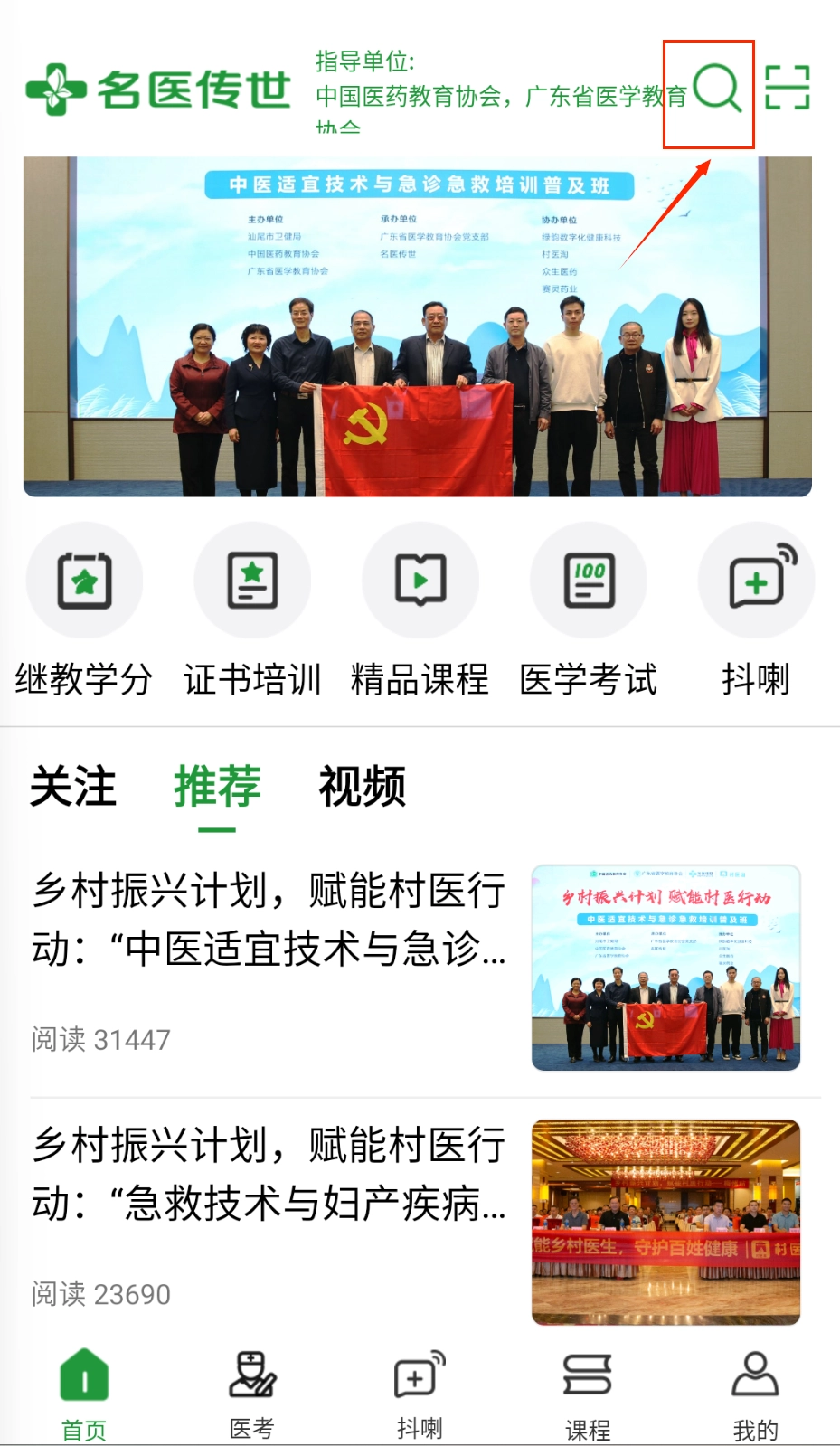Image resolution: width=840 pixels, height=1446 pixels.
Task: Switch to the 医考 bottom tab
Action: [x=251, y=1394]
